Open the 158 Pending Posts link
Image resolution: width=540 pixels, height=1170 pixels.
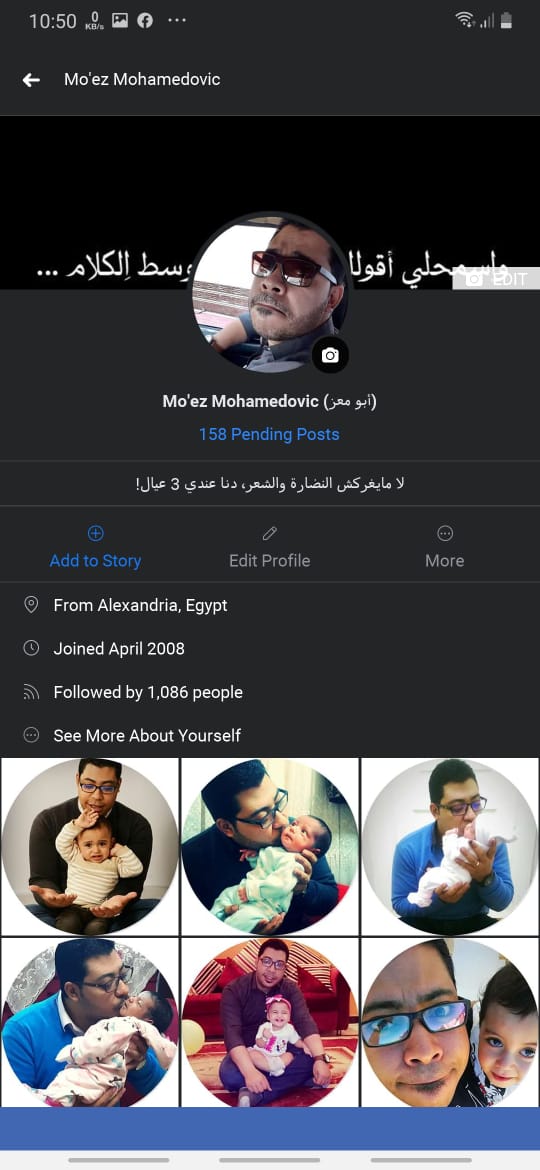[x=269, y=434]
